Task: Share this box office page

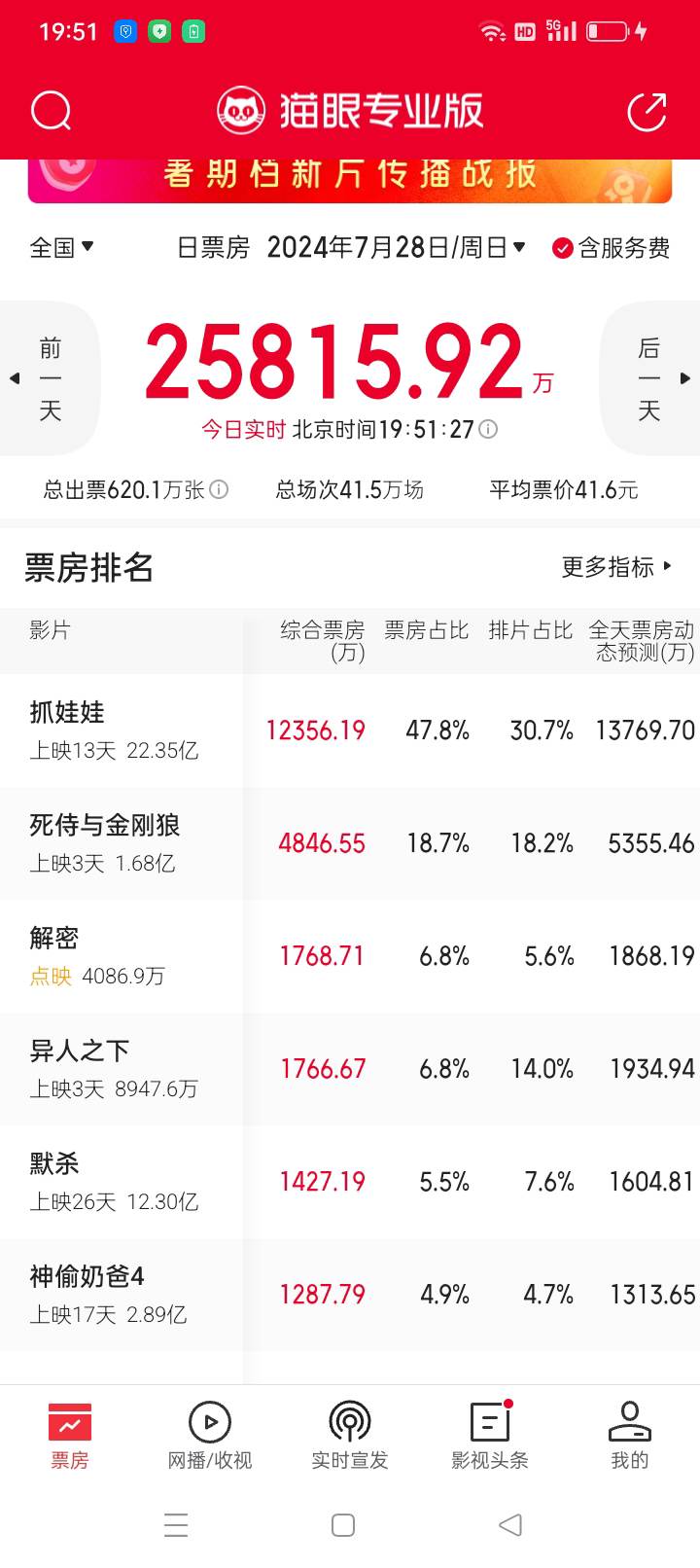Action: 647,111
